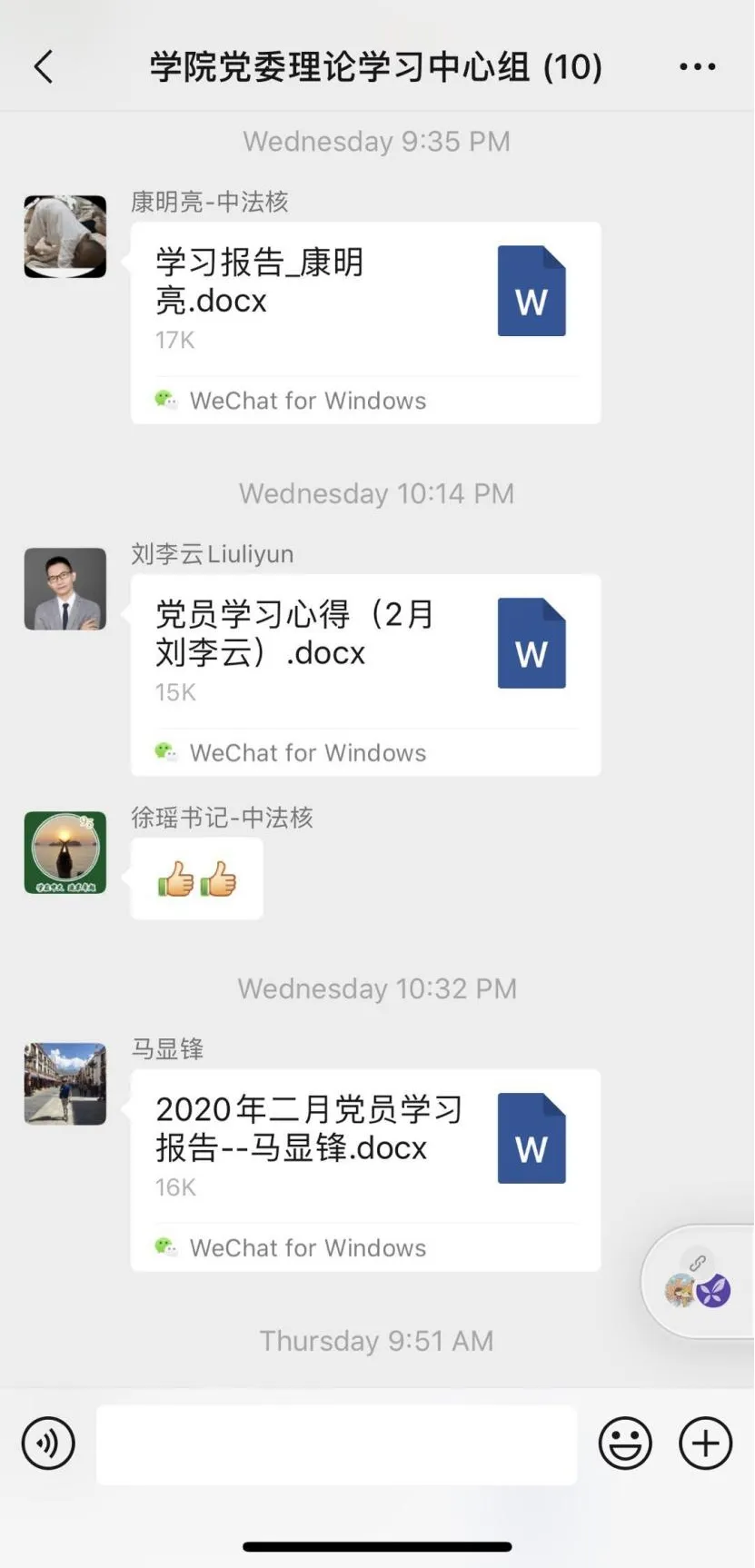View 刘李云Liuliyun's profile avatar
This screenshot has width=755, height=1568.
pyautogui.click(x=65, y=589)
